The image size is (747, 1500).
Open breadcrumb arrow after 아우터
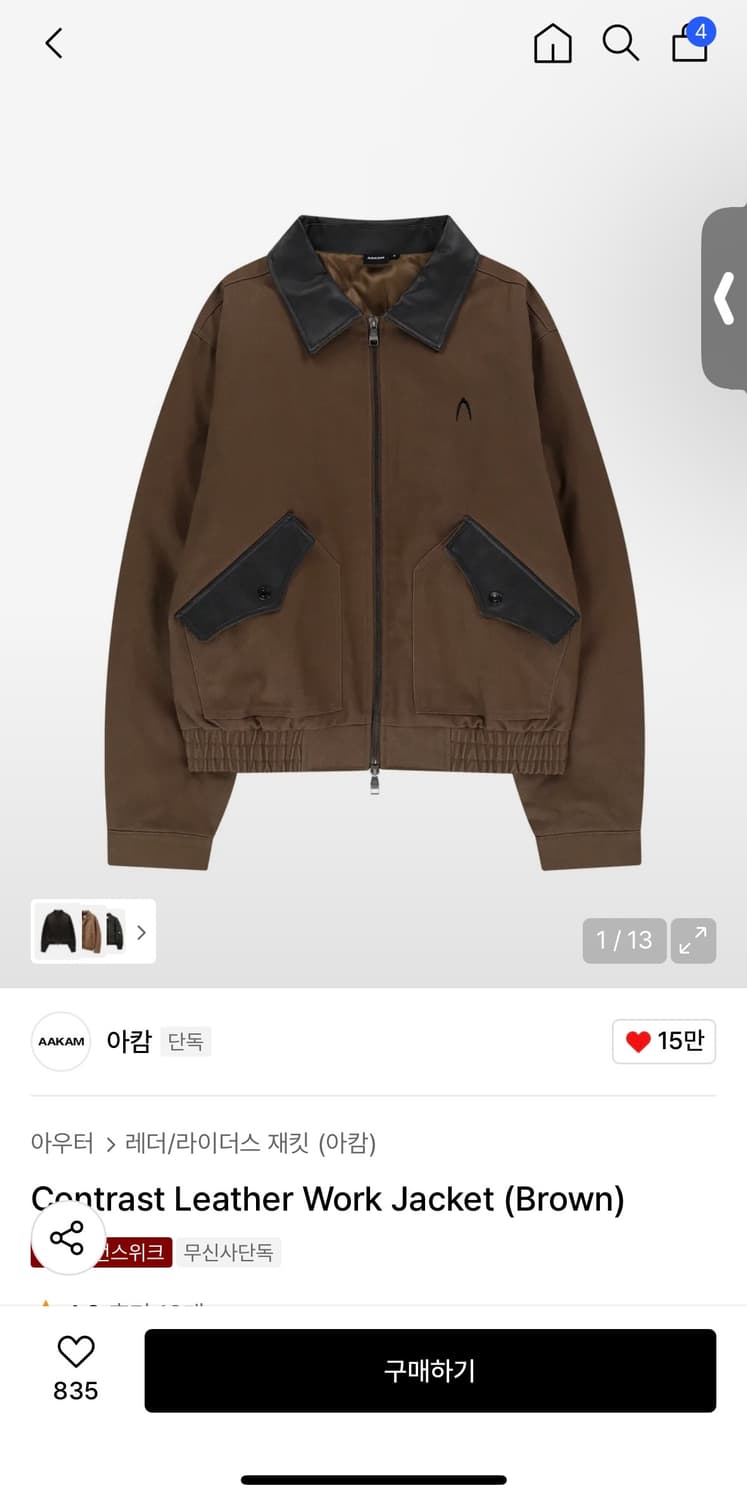coord(110,1143)
